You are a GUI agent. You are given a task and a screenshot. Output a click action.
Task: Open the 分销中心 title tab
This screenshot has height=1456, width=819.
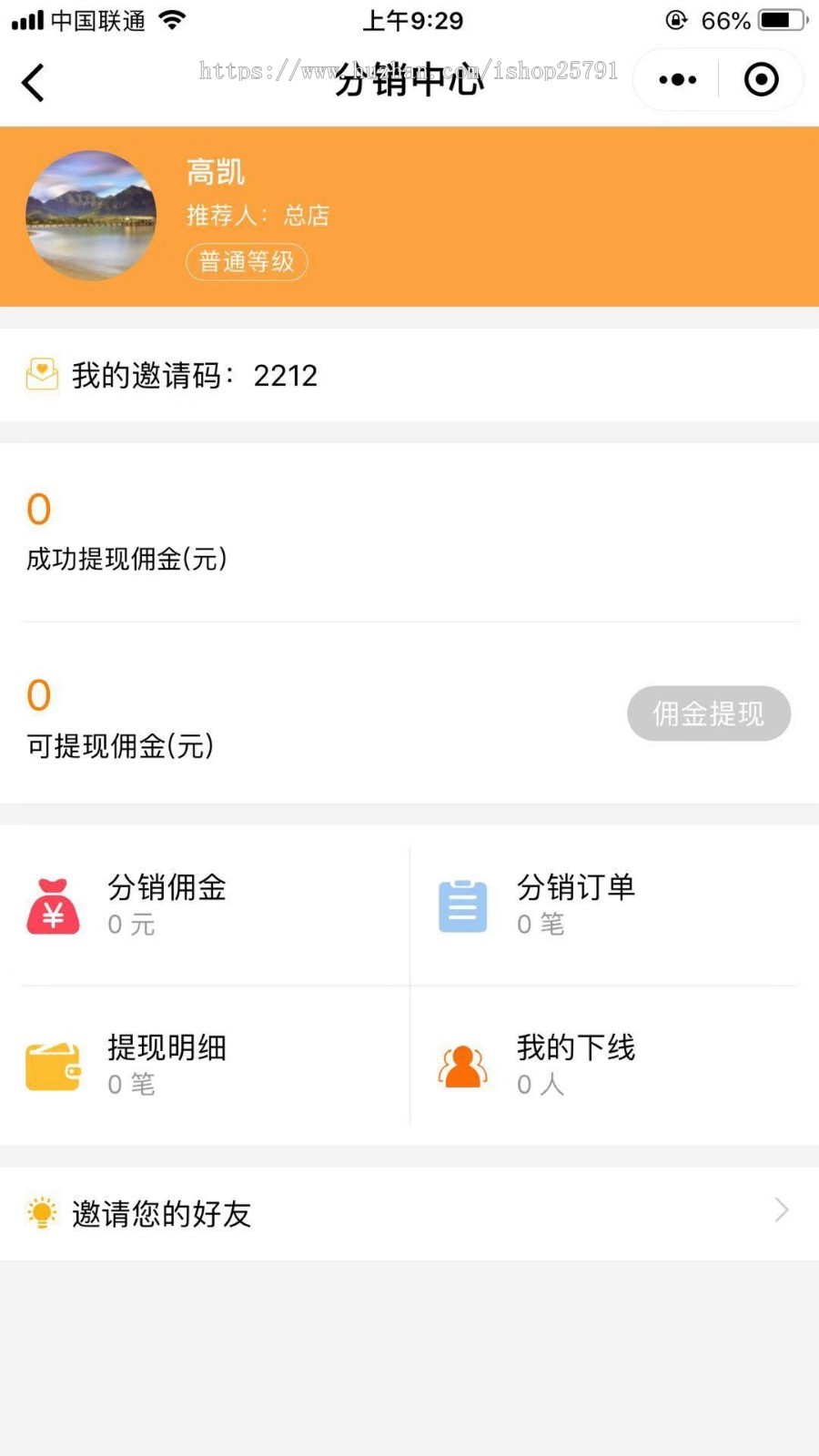409,81
